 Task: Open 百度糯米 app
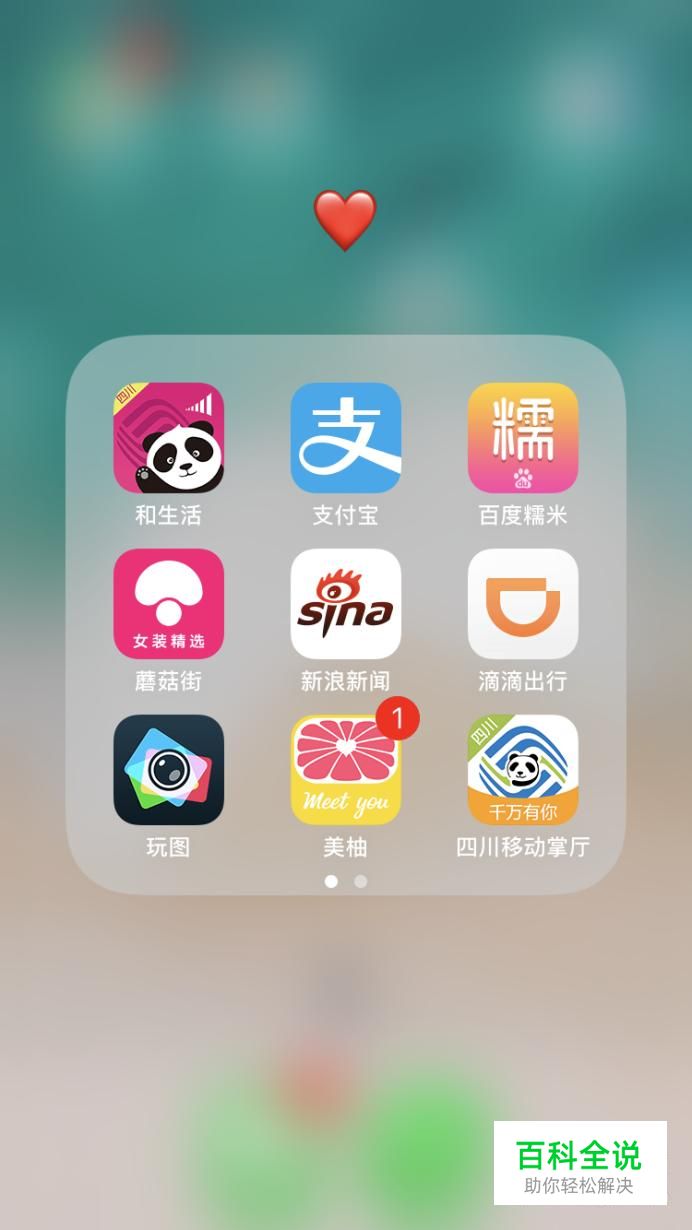point(522,438)
